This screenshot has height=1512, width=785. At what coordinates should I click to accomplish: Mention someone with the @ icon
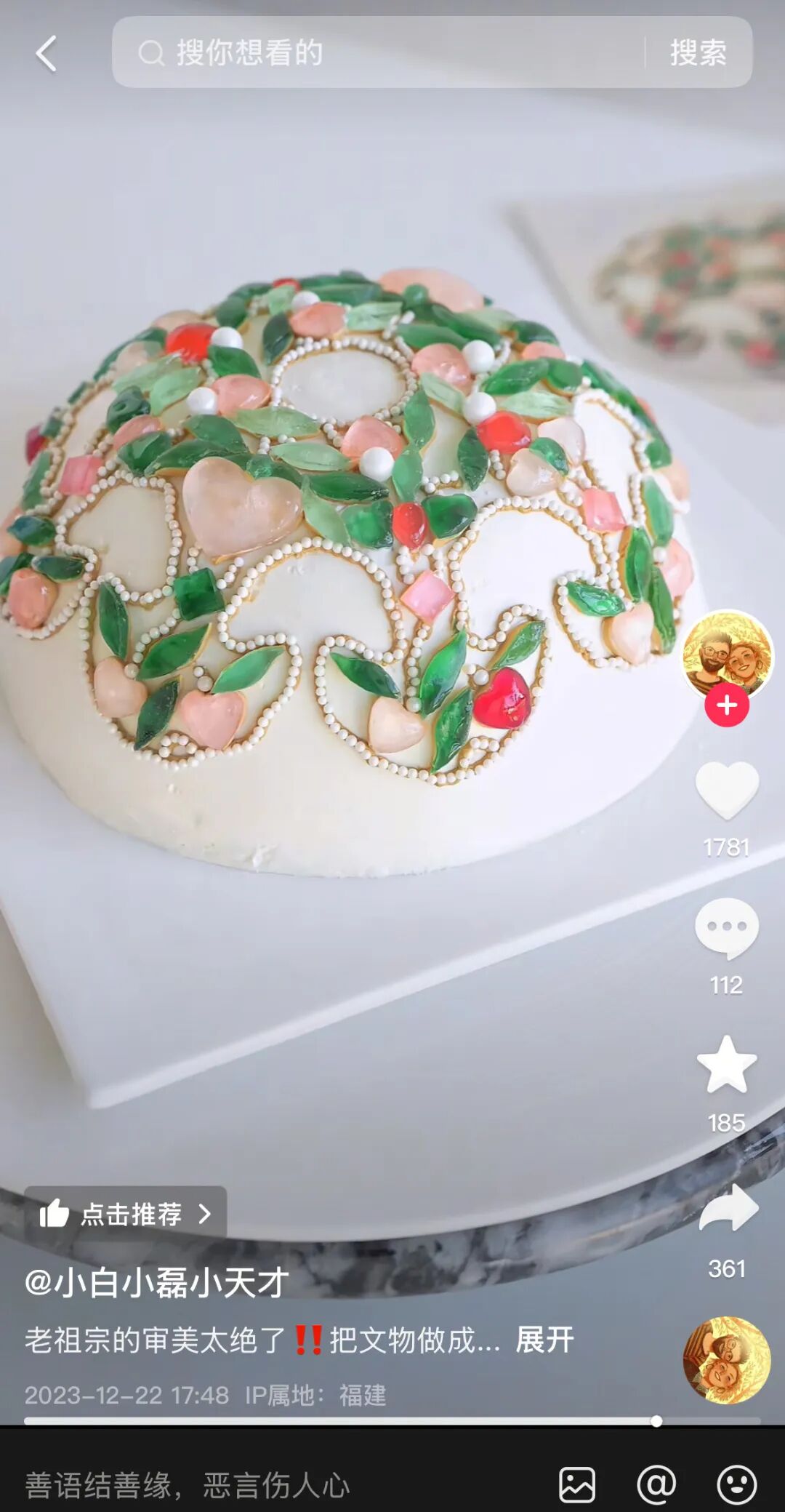click(656, 1484)
